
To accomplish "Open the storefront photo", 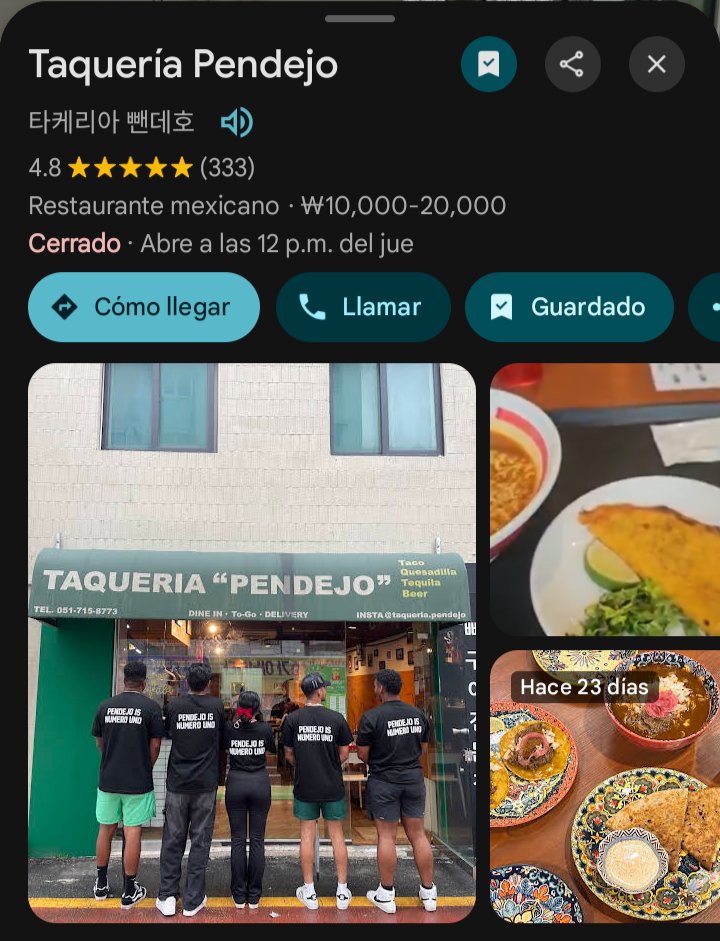I will coord(251,642).
